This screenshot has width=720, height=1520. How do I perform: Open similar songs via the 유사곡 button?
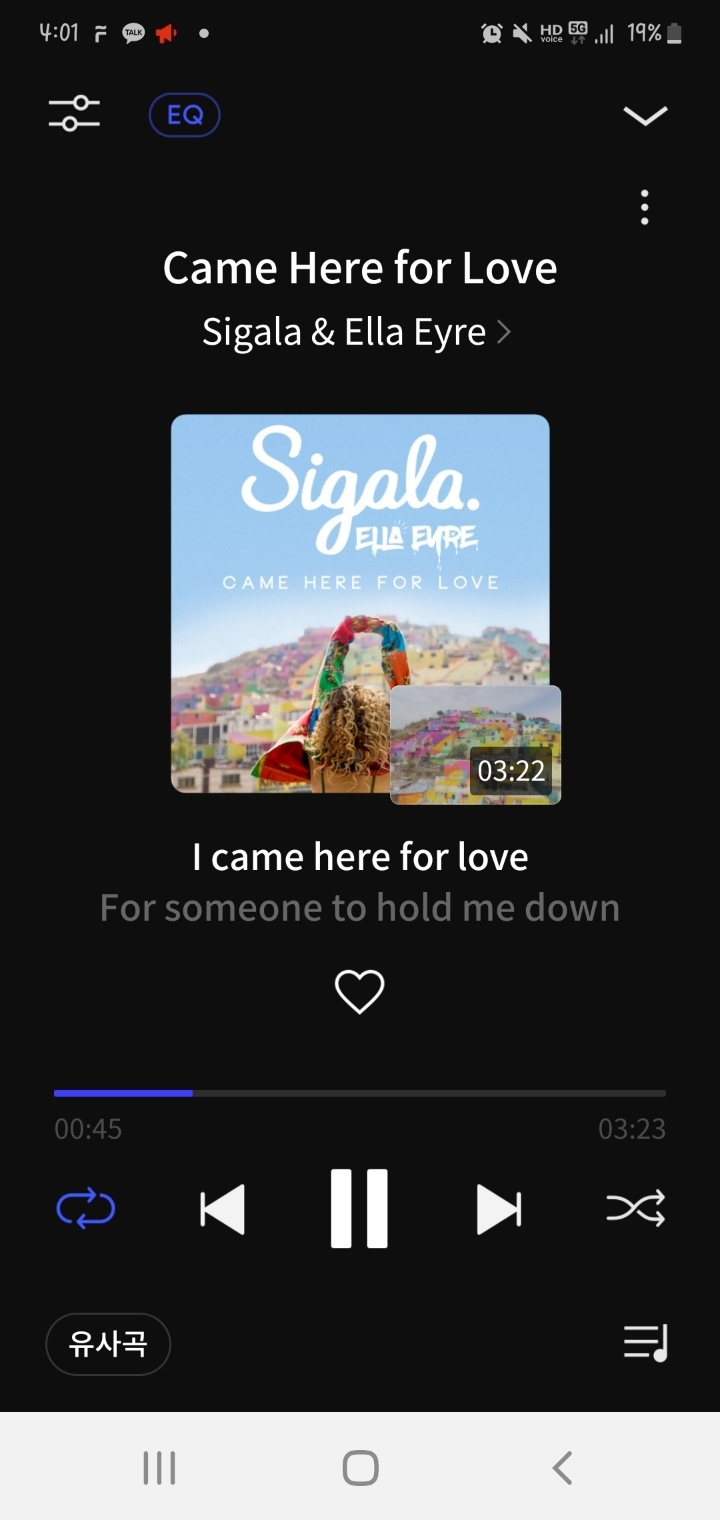(x=108, y=1344)
